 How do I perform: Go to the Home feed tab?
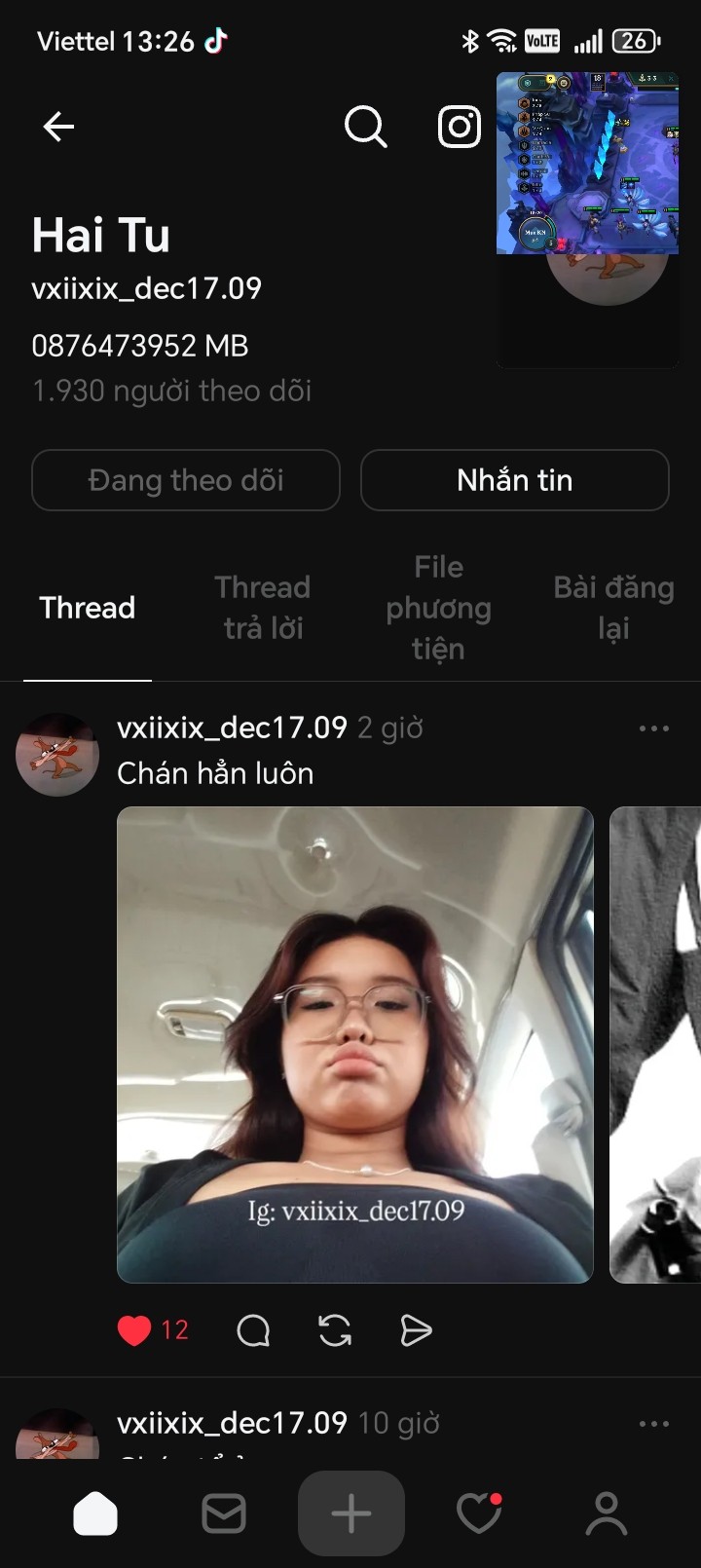tap(95, 1514)
